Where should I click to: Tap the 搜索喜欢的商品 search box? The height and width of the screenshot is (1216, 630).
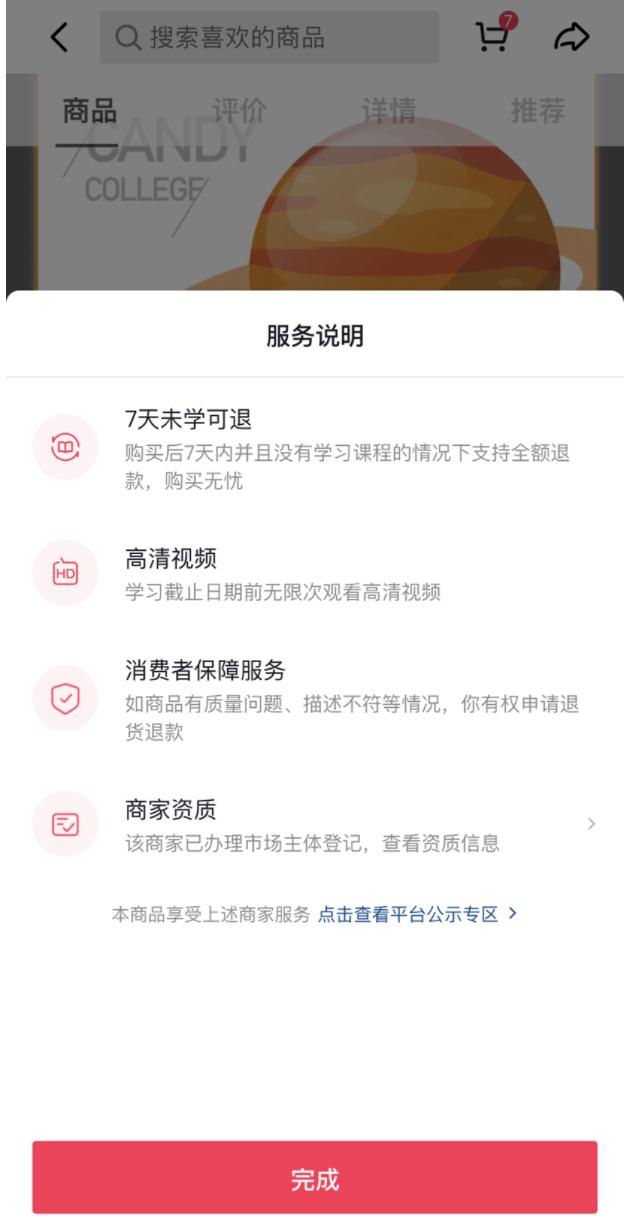[x=270, y=38]
